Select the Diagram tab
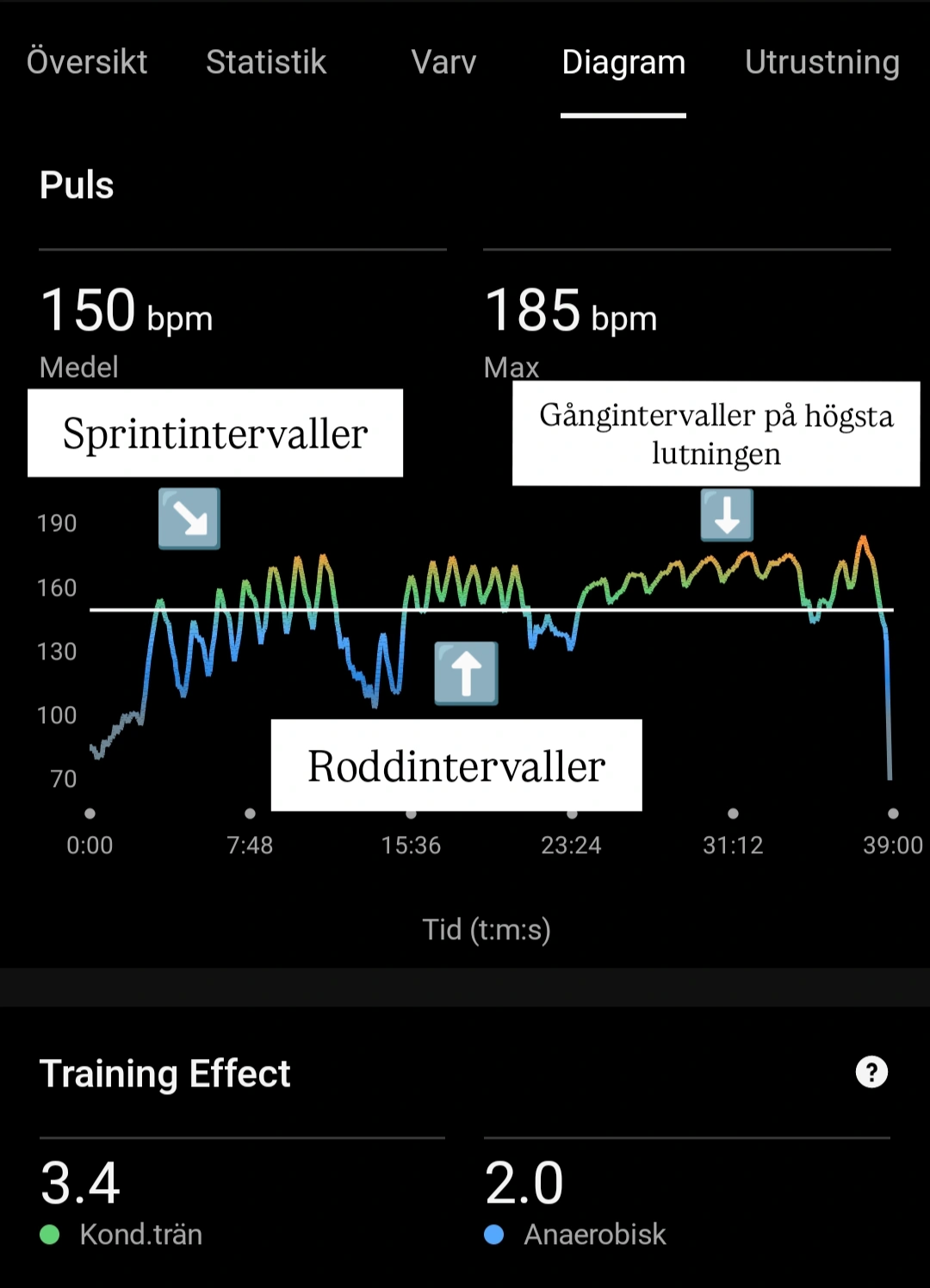The height and width of the screenshot is (1288, 930). pos(623,62)
